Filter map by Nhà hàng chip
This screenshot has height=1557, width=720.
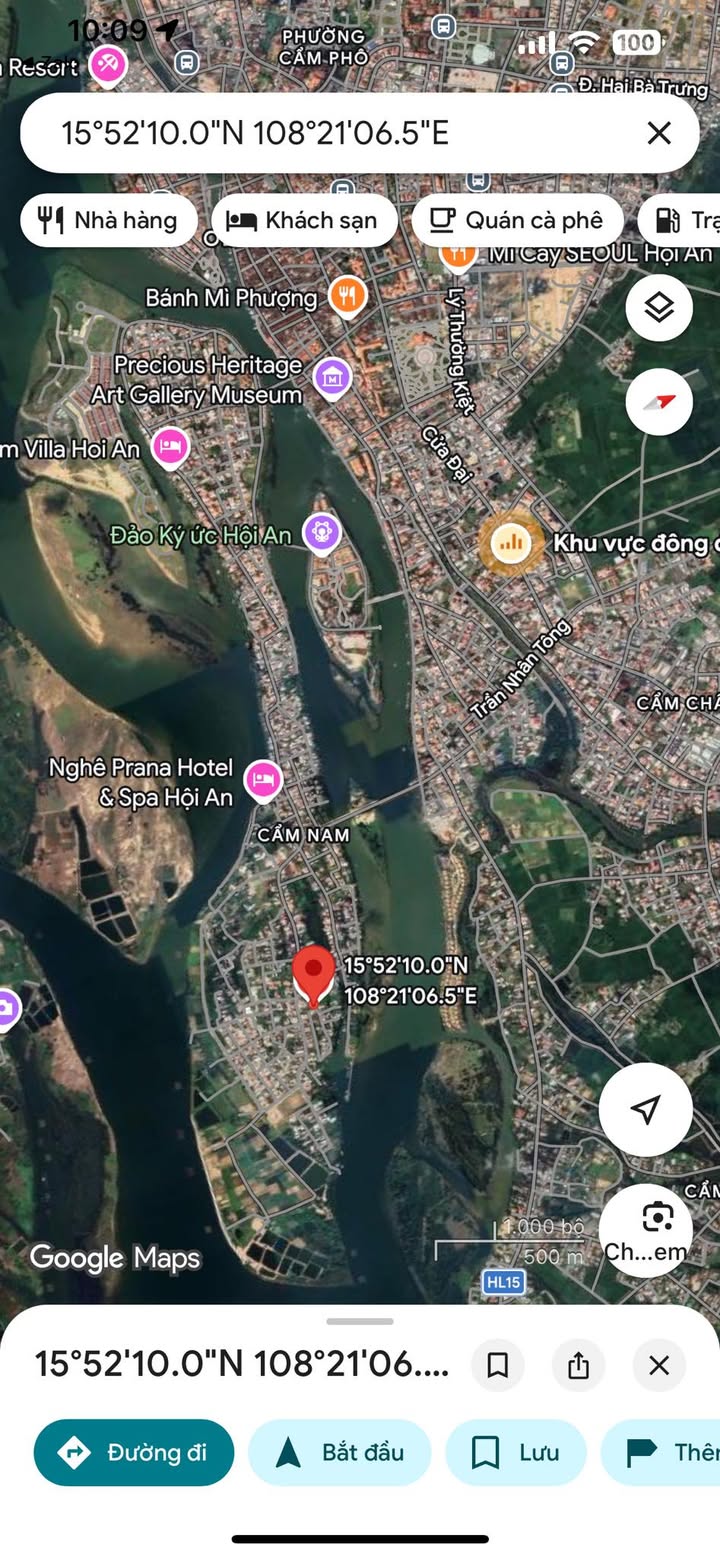[108, 220]
